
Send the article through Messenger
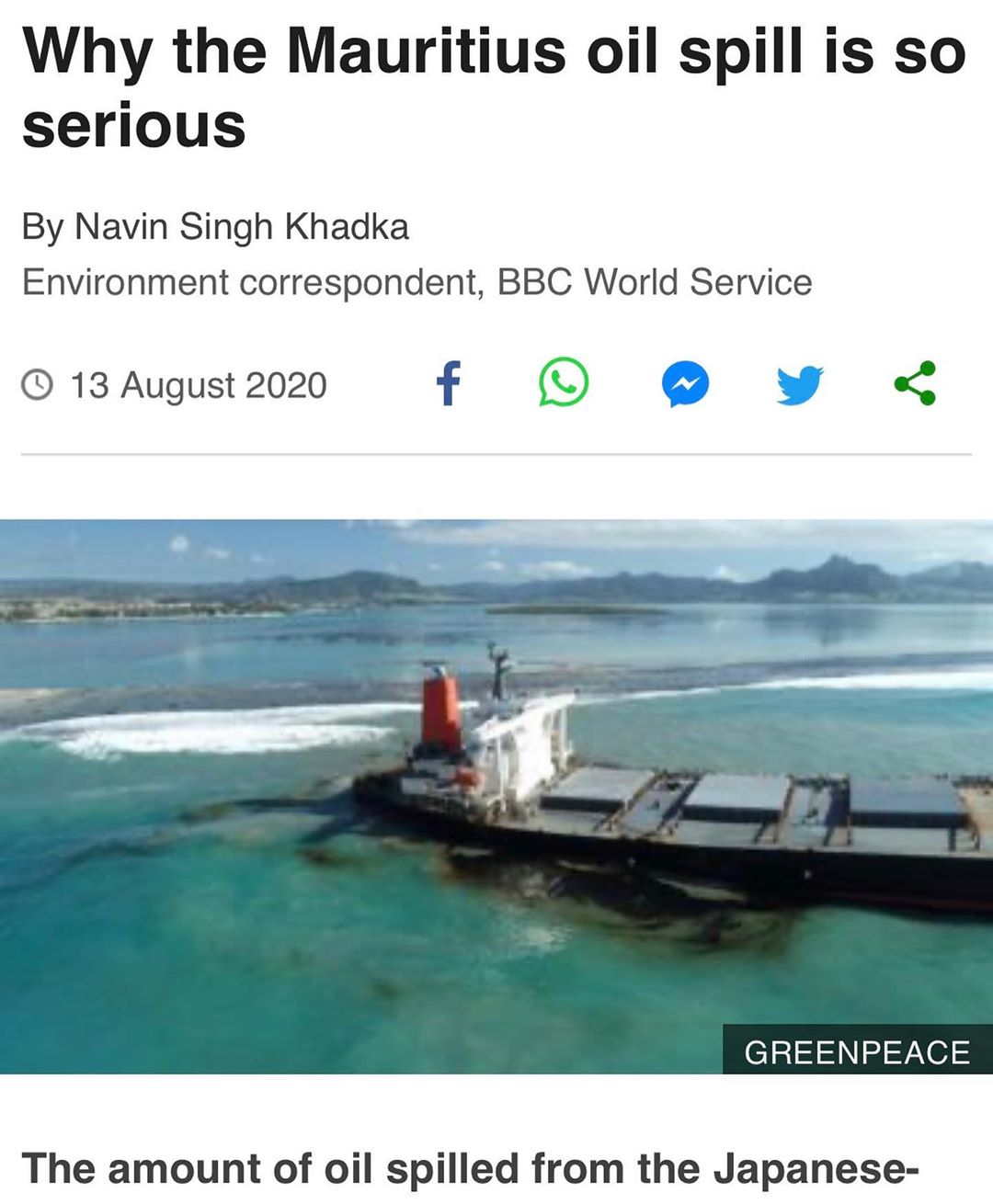pos(685,384)
